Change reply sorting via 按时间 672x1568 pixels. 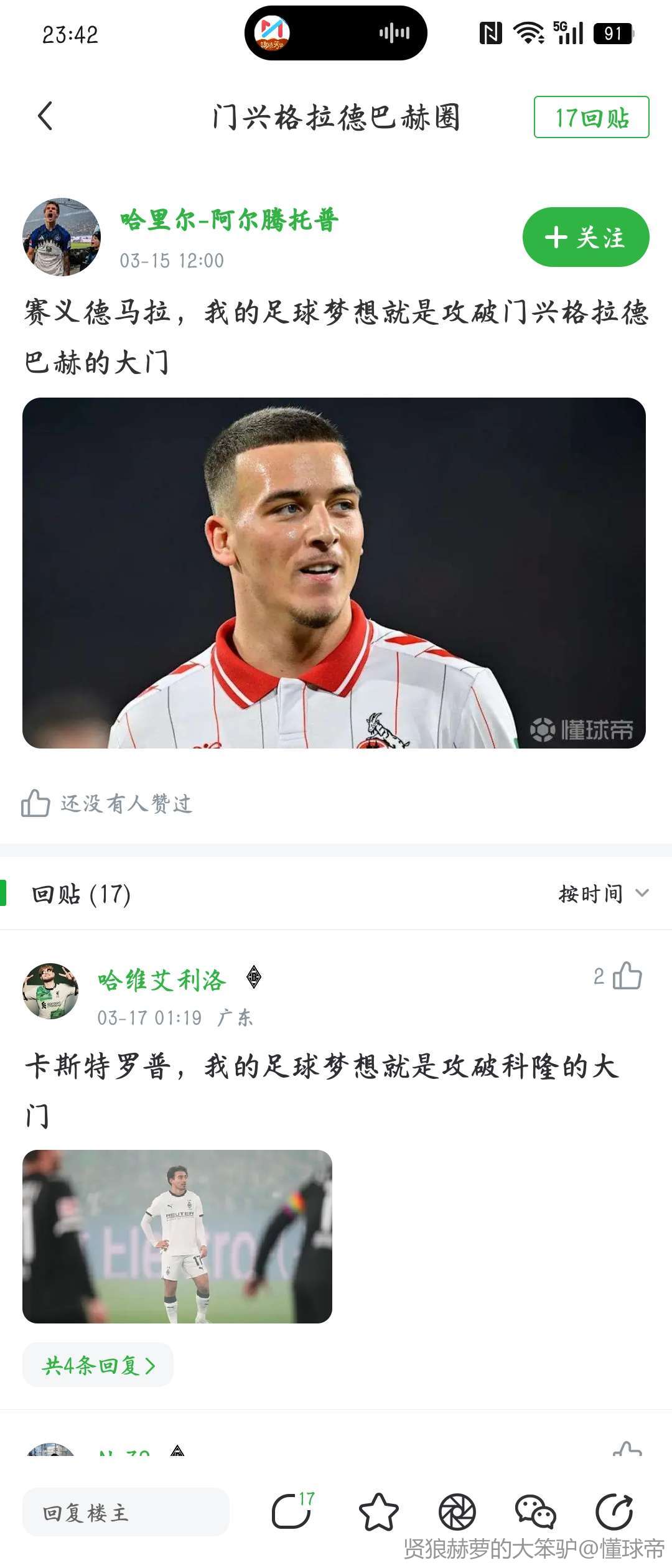602,894
